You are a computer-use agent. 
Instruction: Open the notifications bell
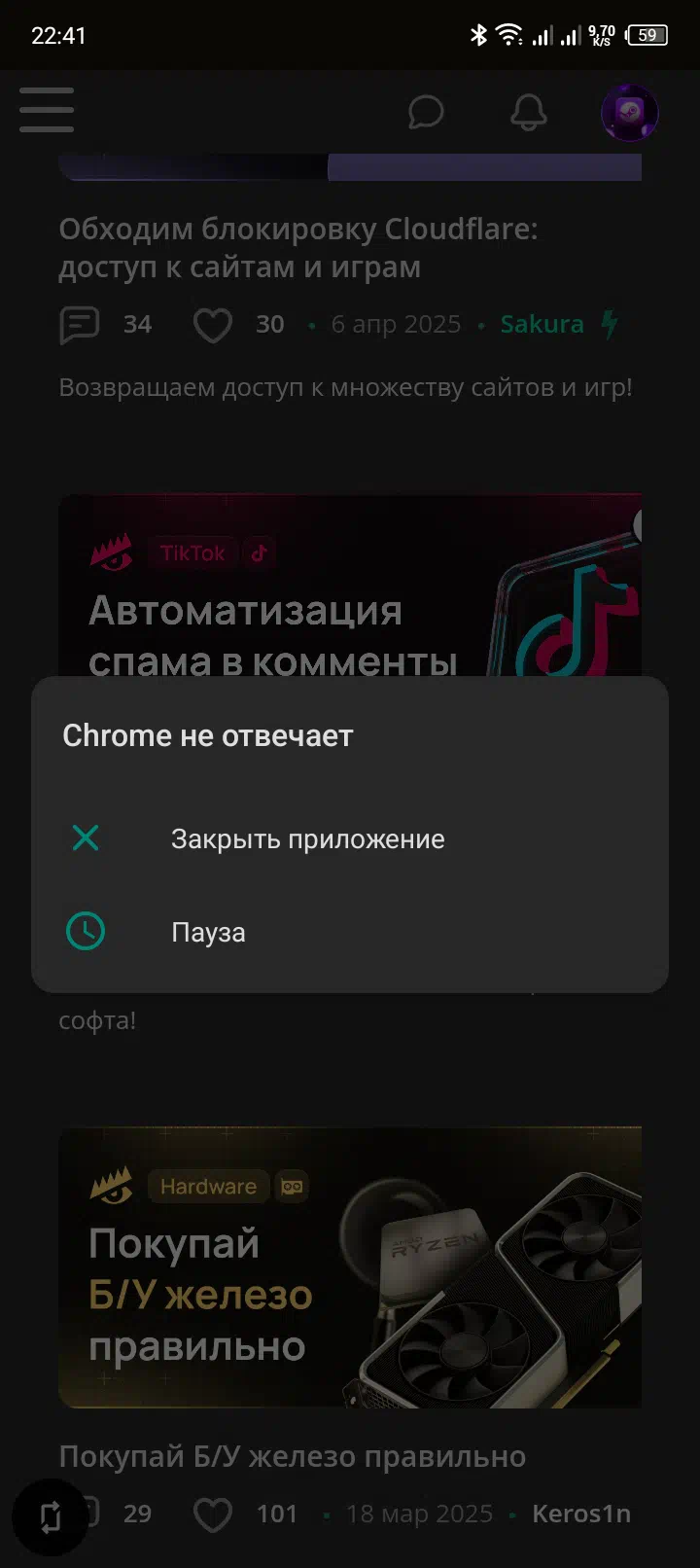click(x=529, y=112)
